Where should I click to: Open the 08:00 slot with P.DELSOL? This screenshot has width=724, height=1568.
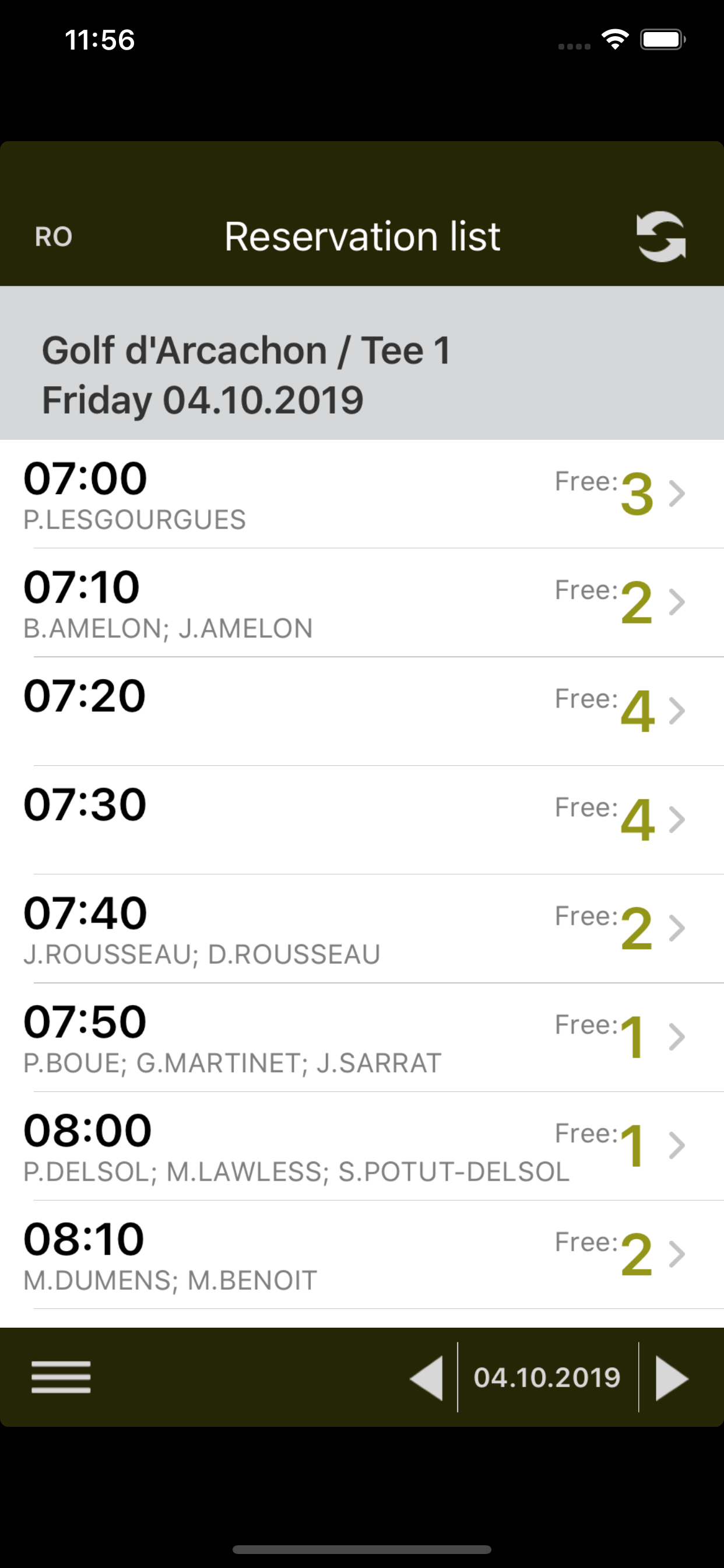pyautogui.click(x=362, y=1146)
